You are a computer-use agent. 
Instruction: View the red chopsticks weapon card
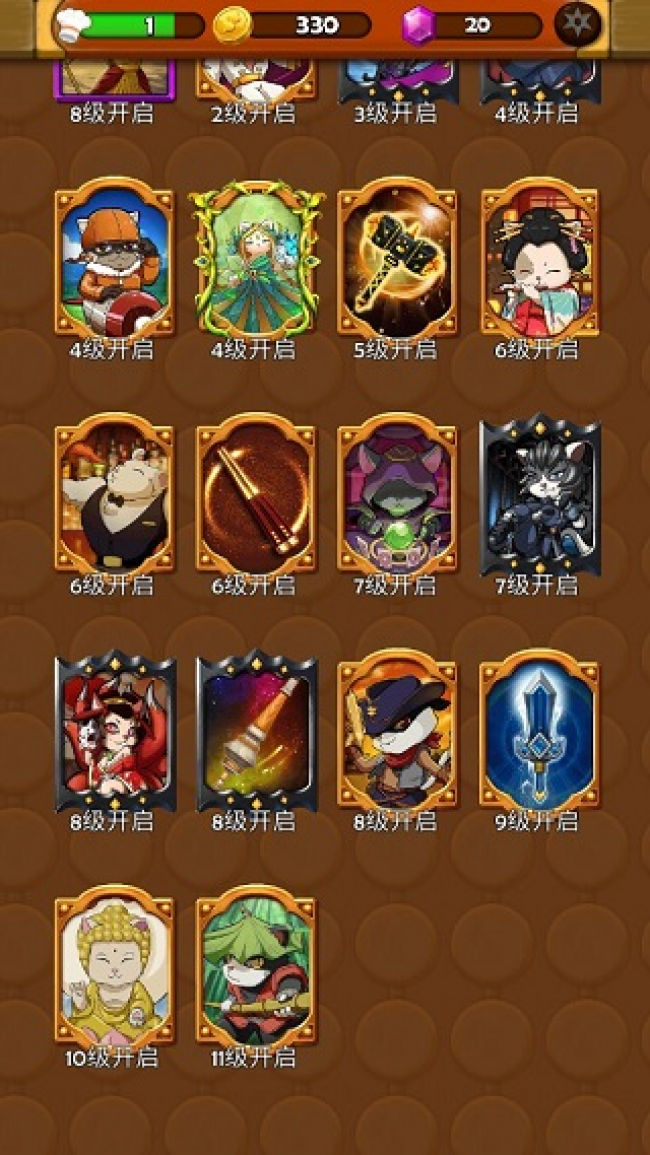click(256, 495)
